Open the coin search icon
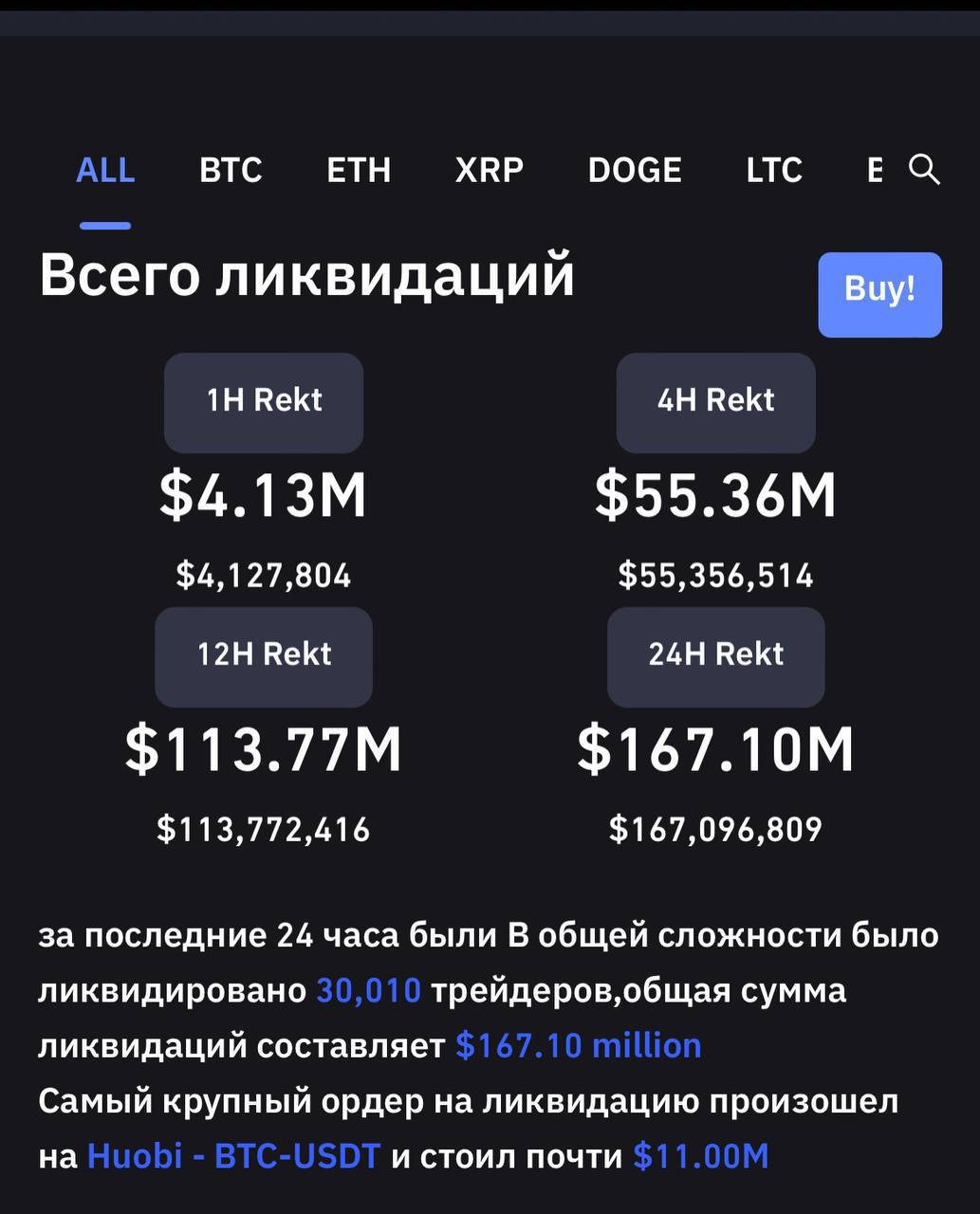 tap(924, 170)
